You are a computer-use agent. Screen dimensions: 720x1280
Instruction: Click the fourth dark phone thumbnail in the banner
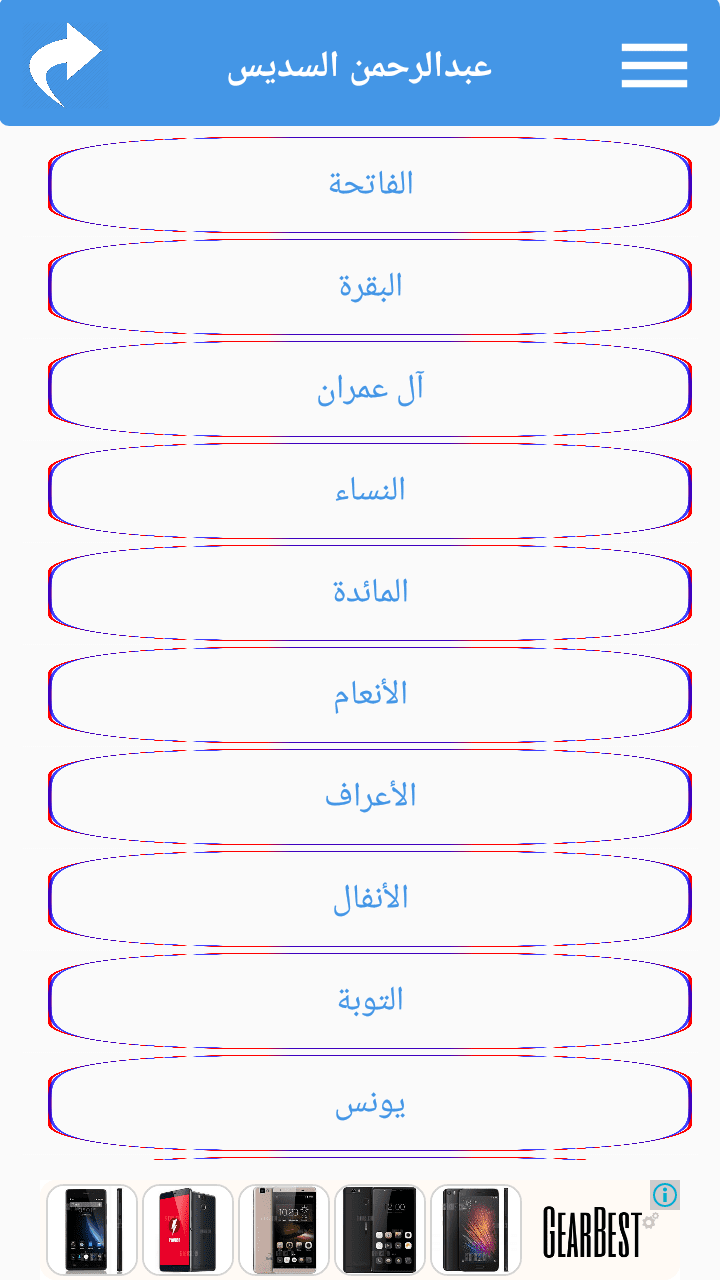(x=380, y=1229)
